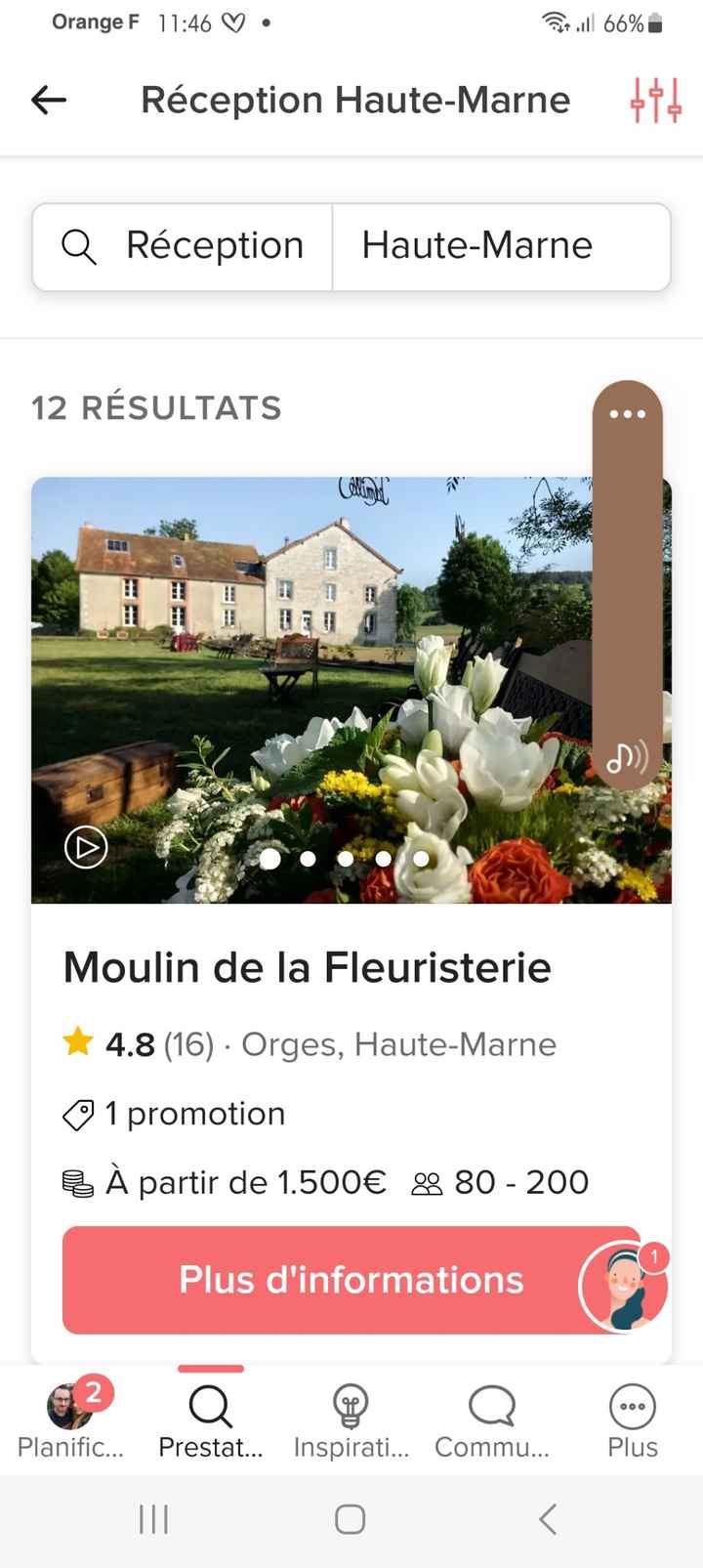Tap the coins icon next to the price
The image size is (703, 1568).
tap(78, 1182)
